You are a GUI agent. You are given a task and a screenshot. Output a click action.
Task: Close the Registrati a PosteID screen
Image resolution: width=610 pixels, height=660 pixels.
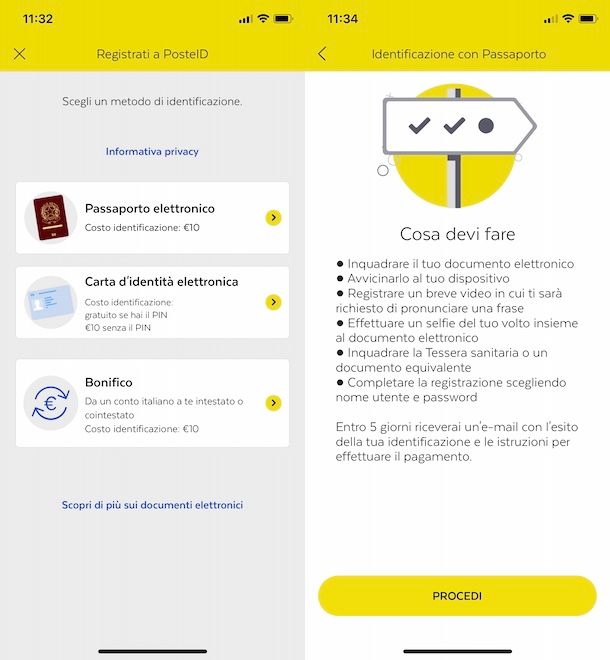coord(20,54)
